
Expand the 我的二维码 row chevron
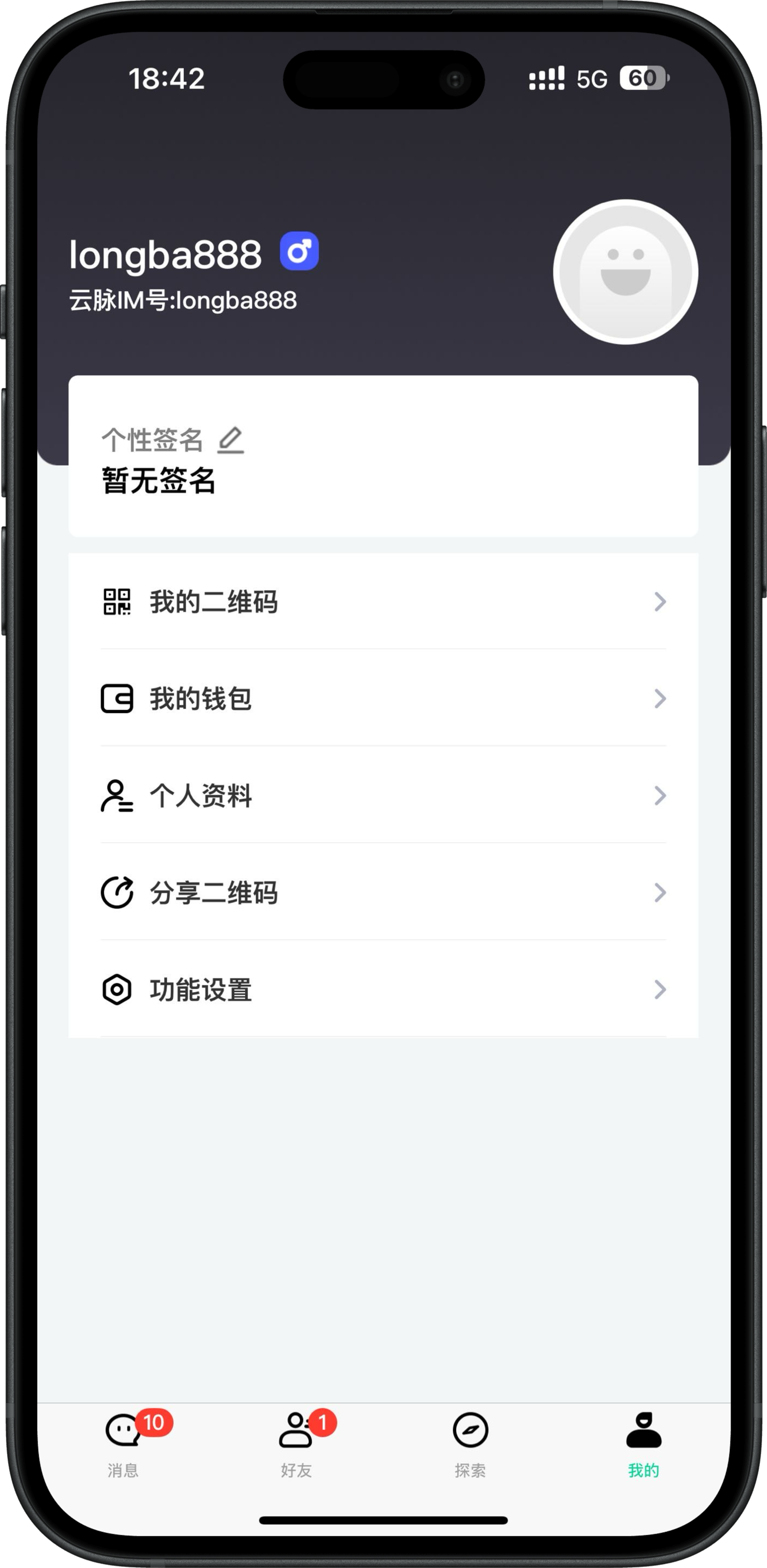(x=661, y=602)
